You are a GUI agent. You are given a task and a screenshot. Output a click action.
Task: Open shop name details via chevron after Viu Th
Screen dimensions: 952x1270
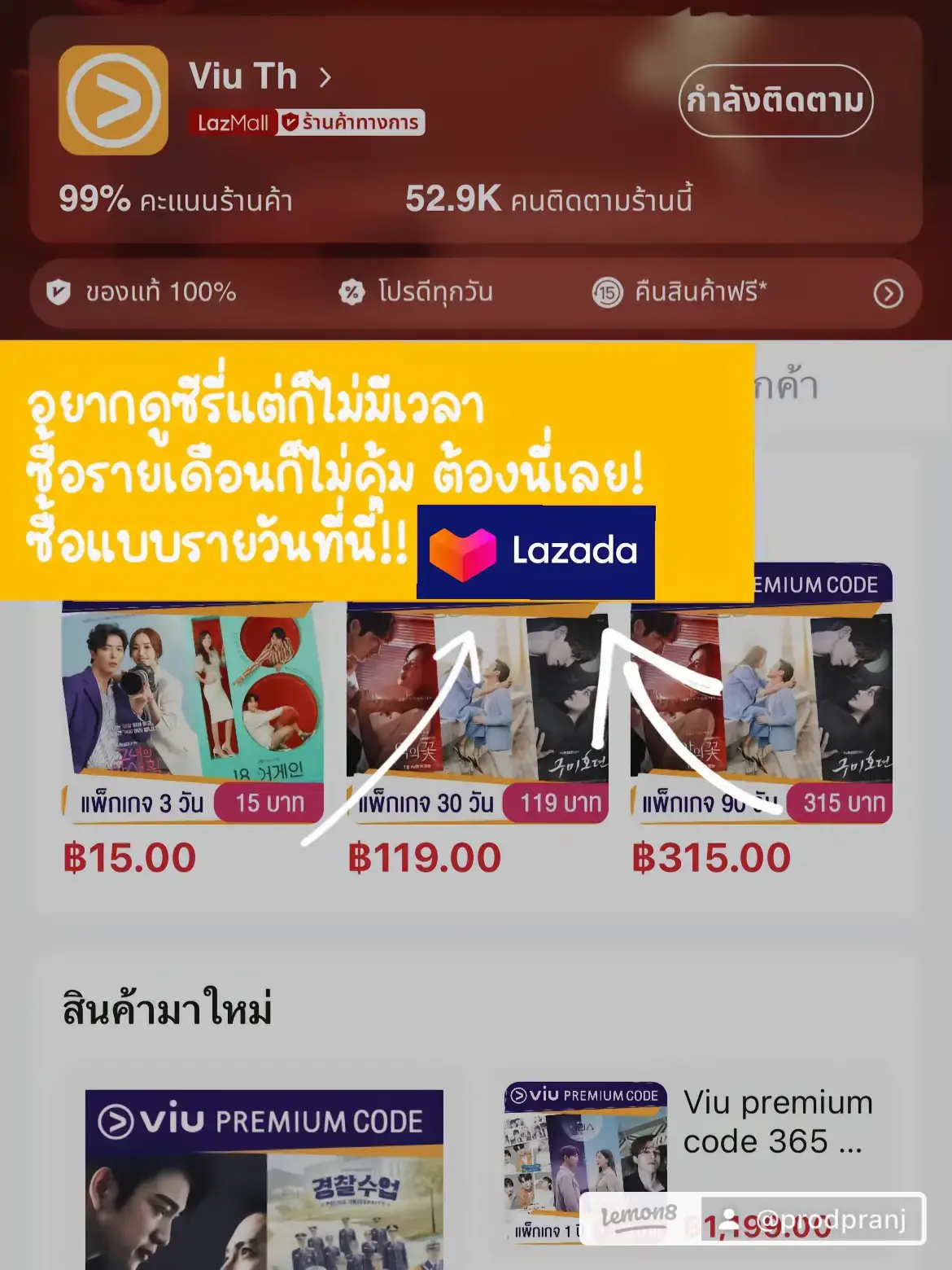327,76
